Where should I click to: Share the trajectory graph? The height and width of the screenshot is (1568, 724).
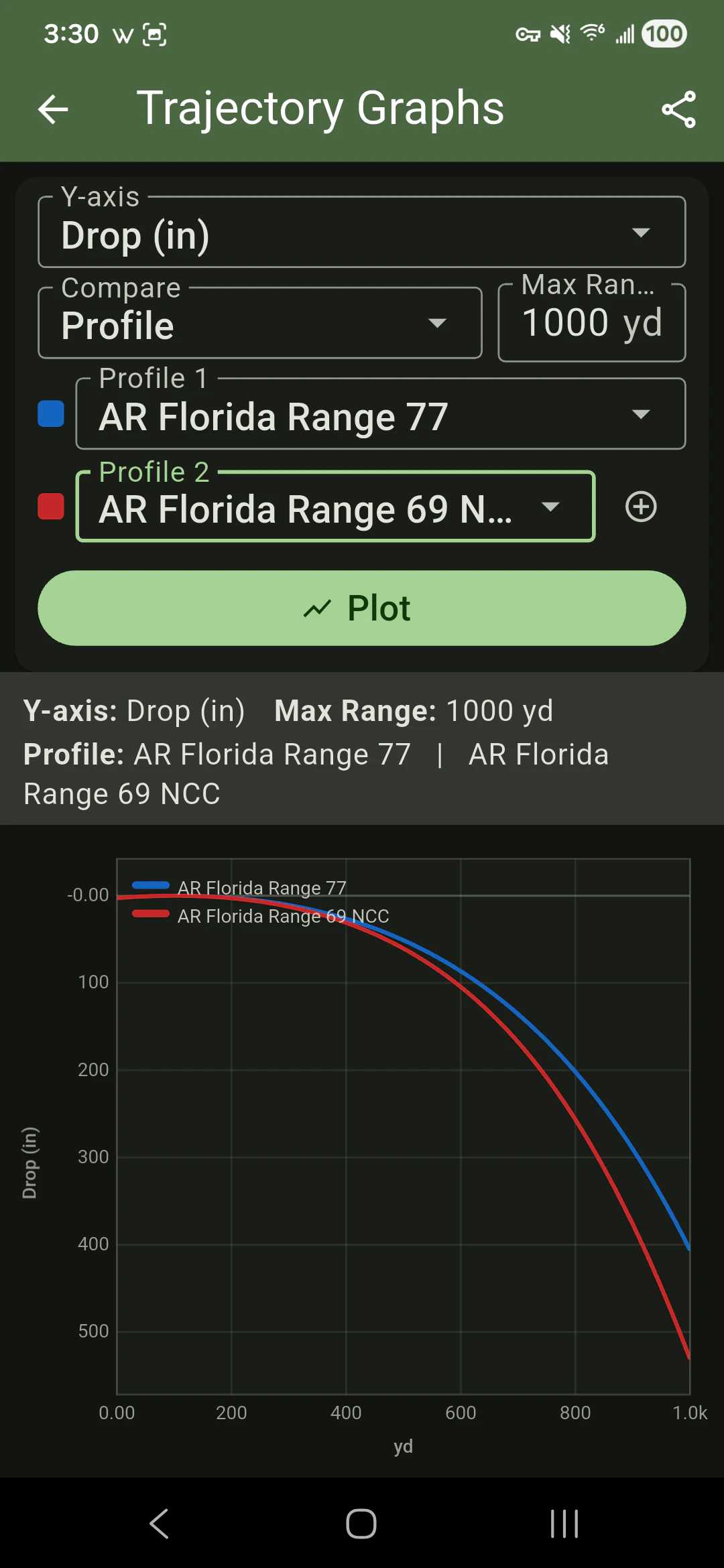pos(678,109)
